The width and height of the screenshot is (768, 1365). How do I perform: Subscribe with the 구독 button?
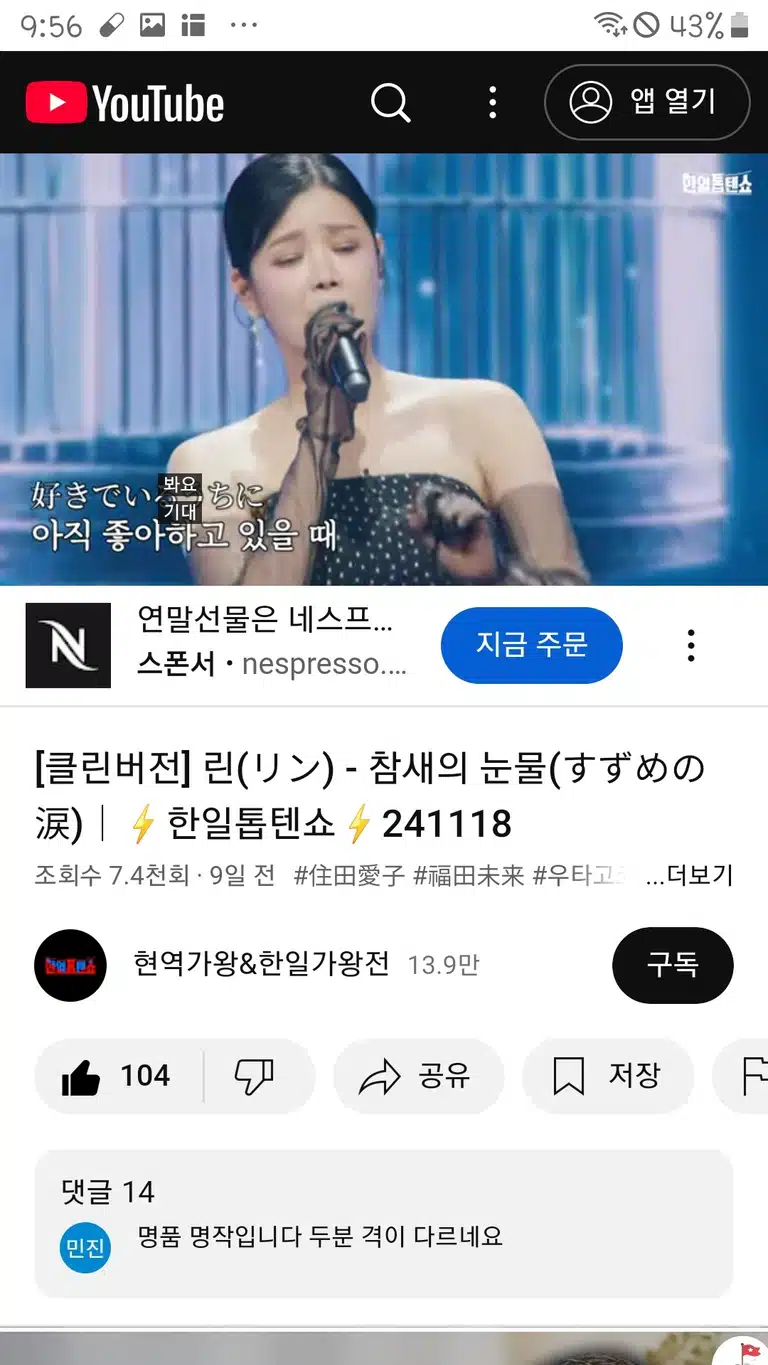pyautogui.click(x=673, y=965)
